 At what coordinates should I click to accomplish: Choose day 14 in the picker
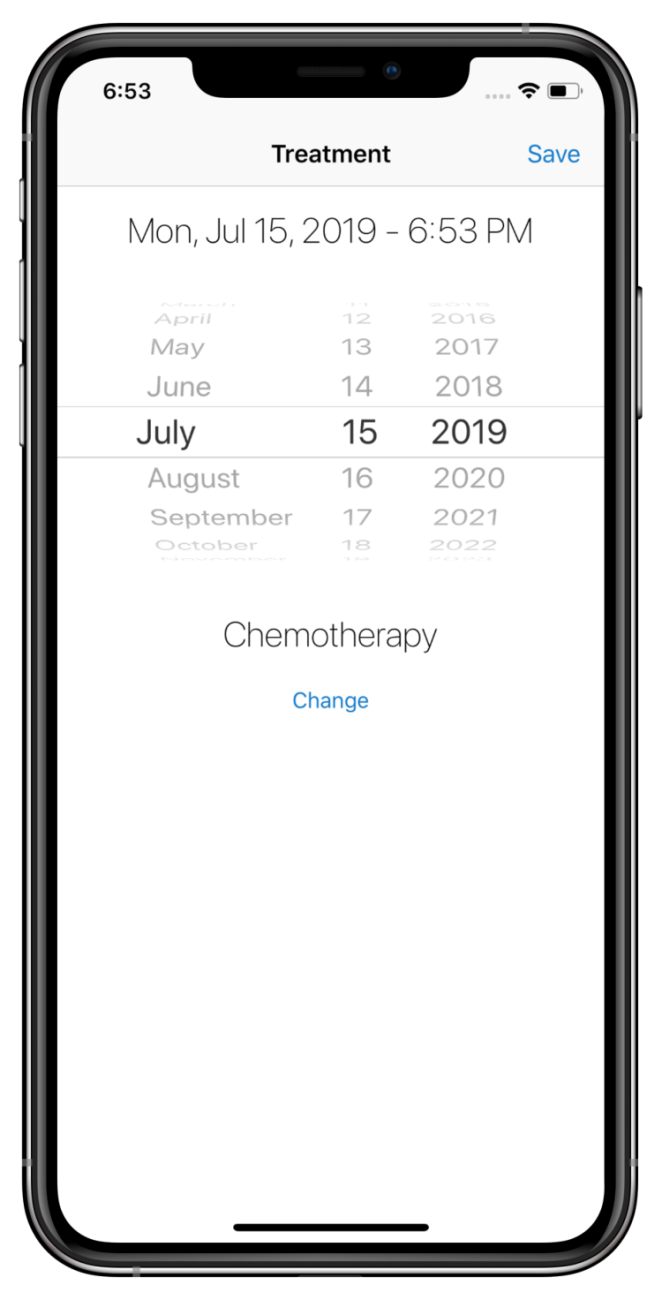coord(357,387)
